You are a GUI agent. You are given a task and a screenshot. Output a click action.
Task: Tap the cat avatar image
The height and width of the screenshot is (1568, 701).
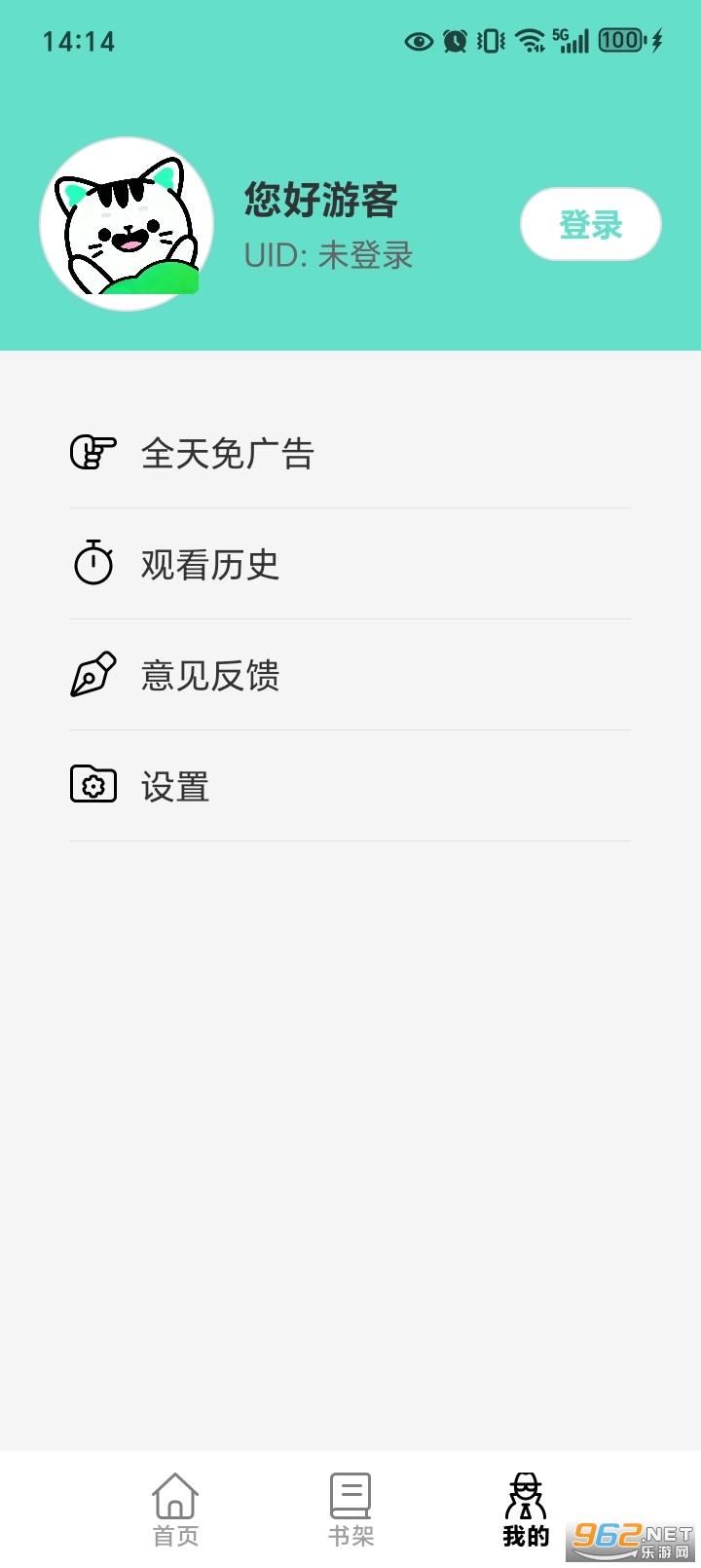pos(125,223)
